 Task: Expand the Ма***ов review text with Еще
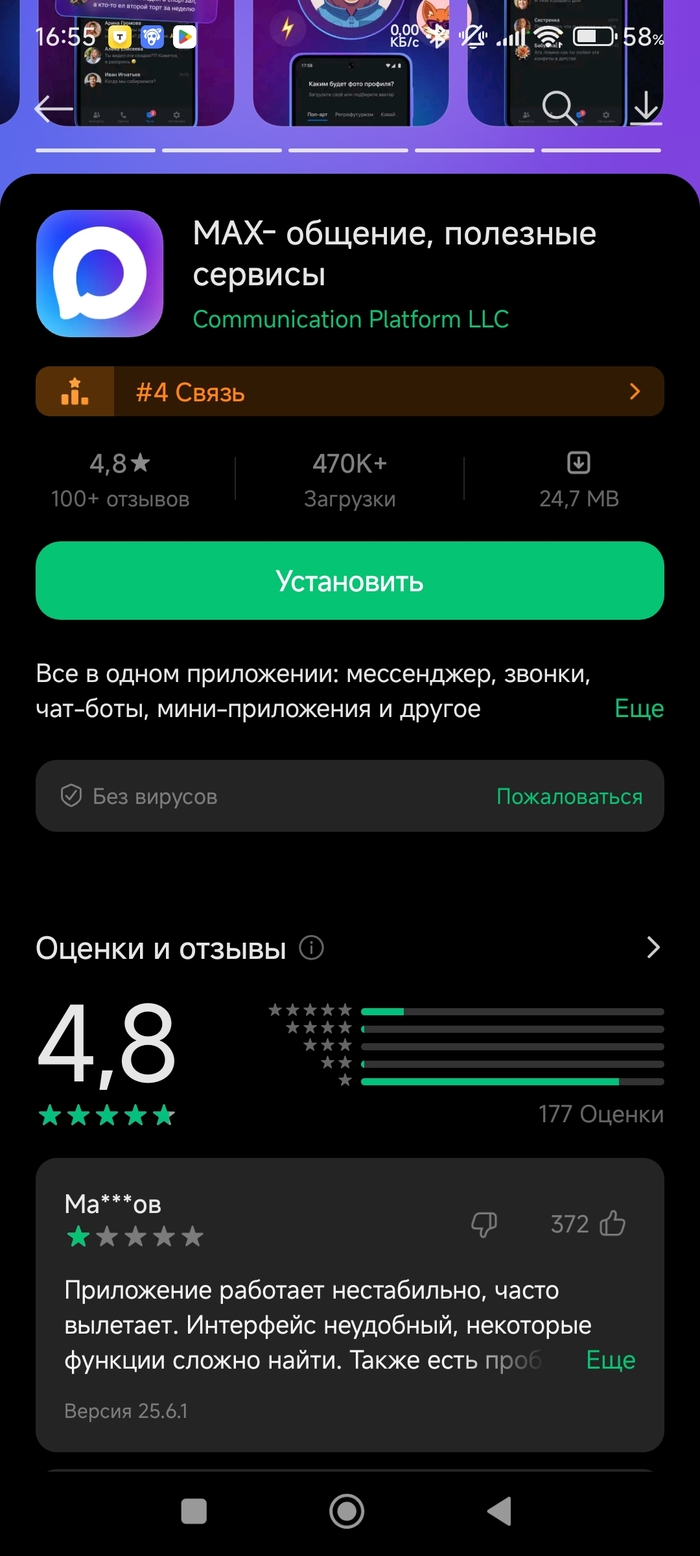(610, 1360)
